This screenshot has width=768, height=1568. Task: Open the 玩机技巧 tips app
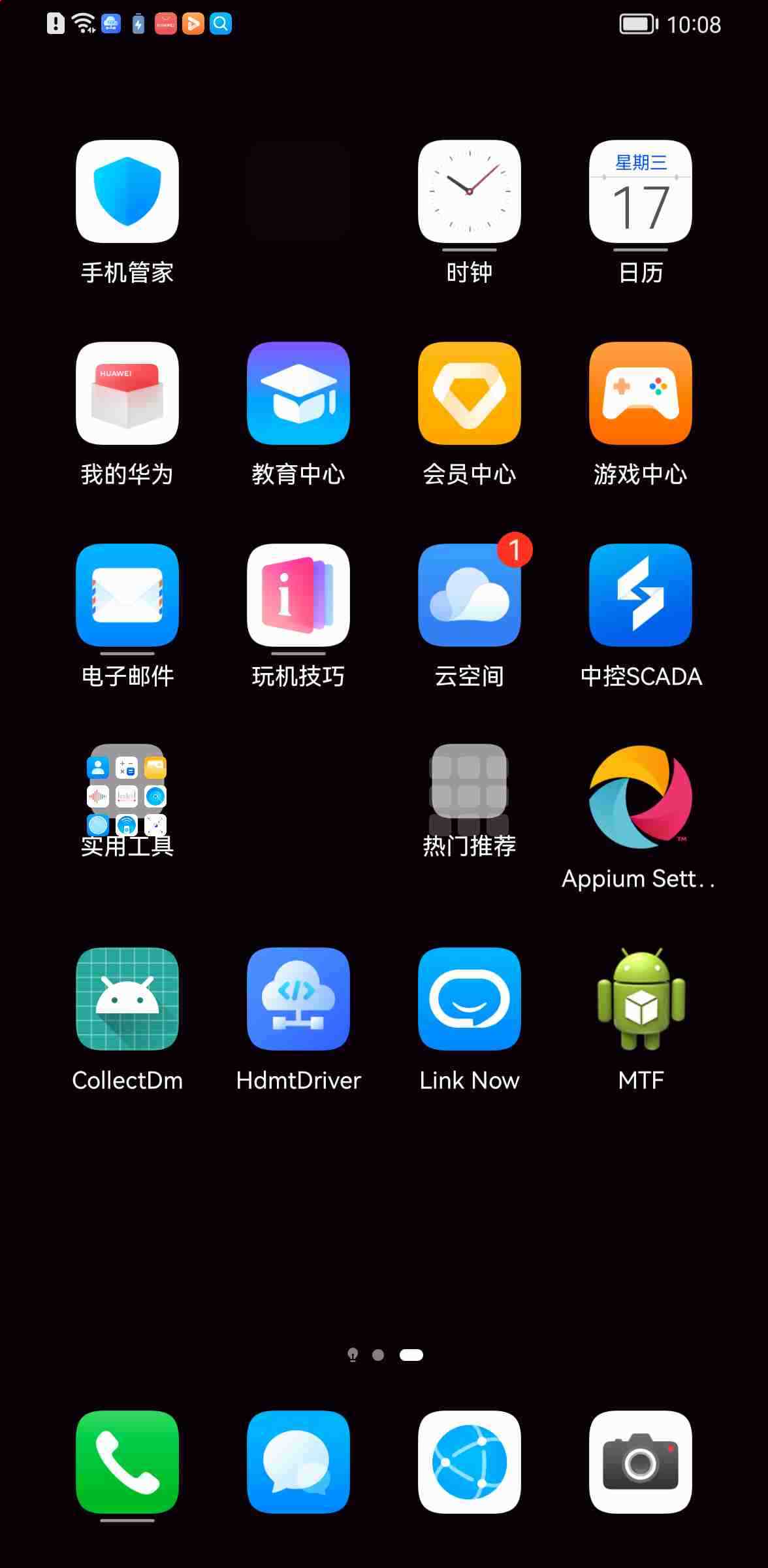(x=298, y=595)
